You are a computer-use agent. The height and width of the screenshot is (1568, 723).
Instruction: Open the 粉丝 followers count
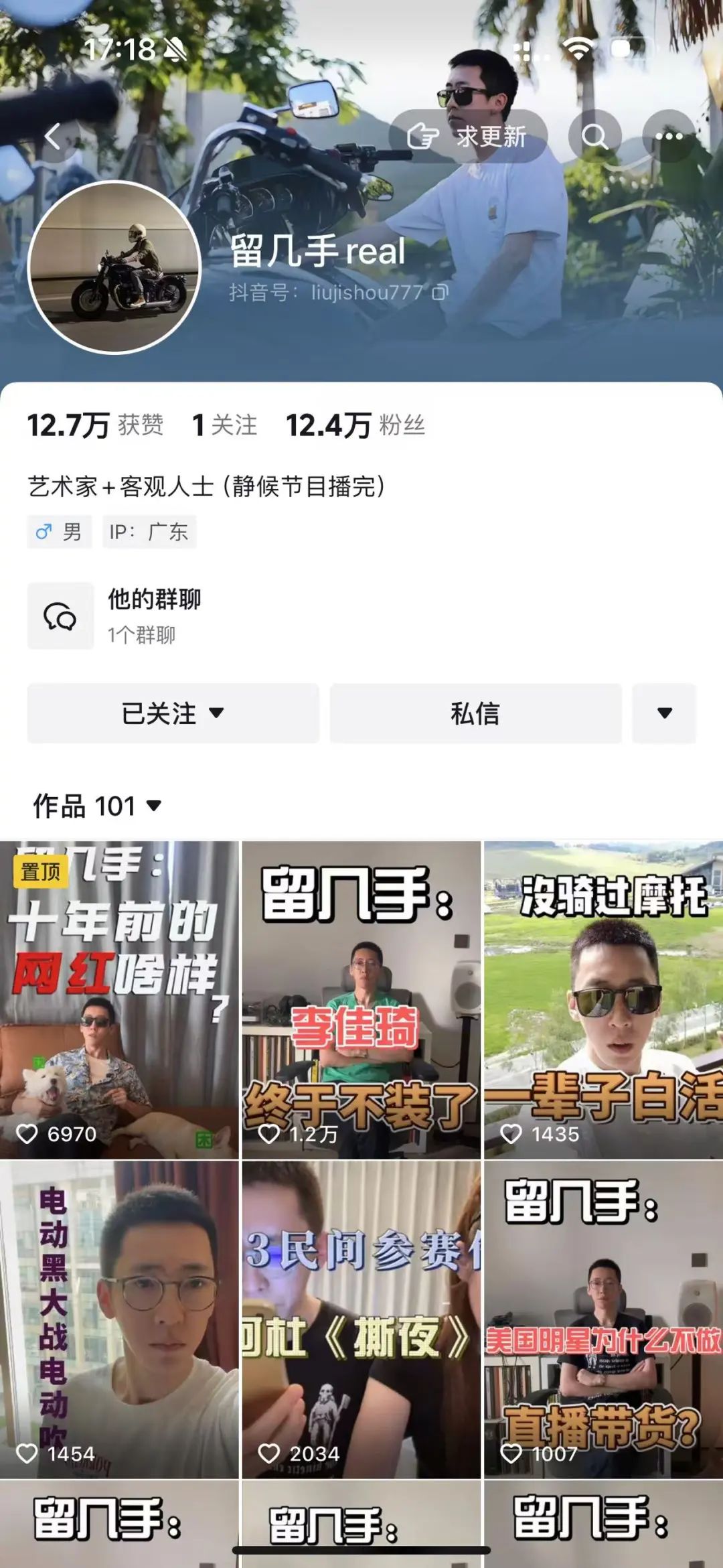pos(355,425)
